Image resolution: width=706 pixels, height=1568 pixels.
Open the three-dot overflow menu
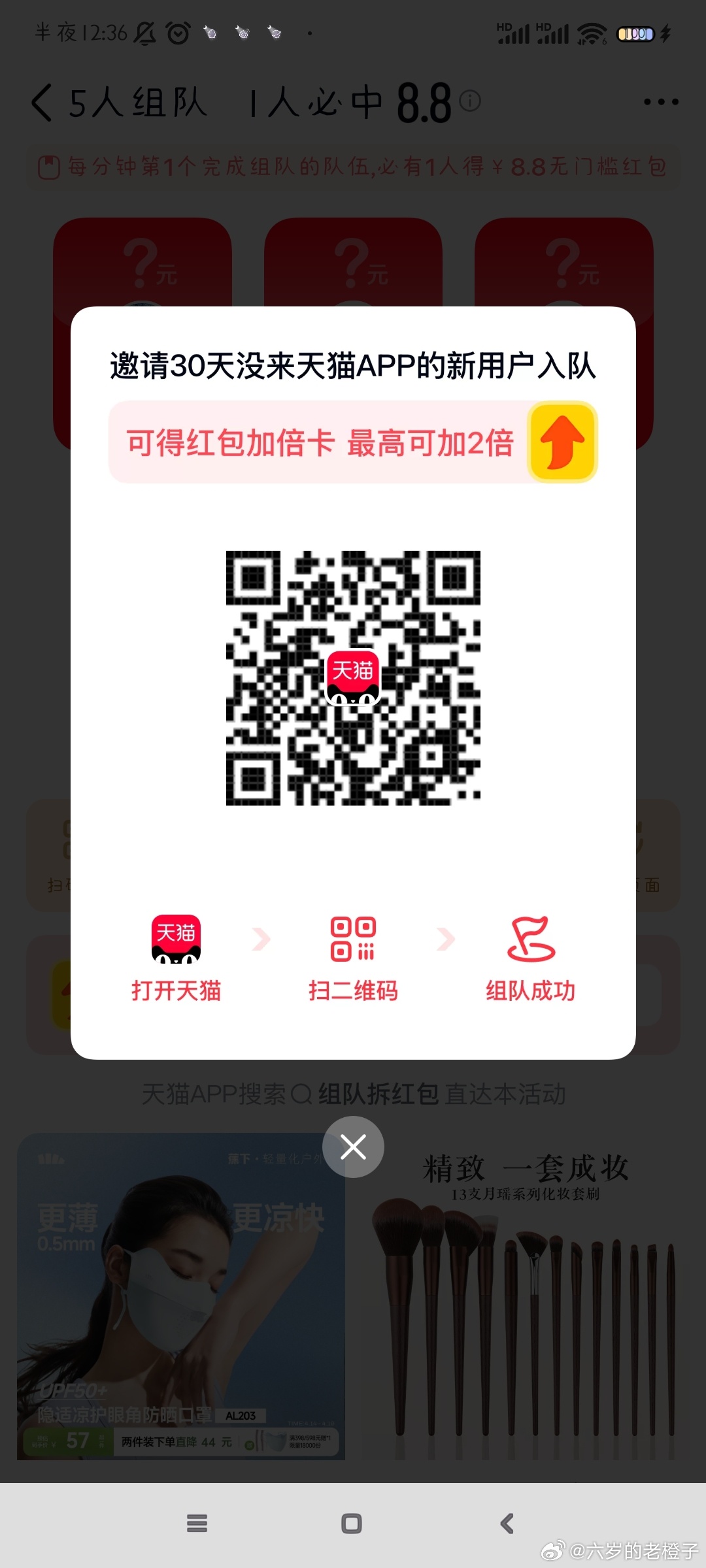660,102
